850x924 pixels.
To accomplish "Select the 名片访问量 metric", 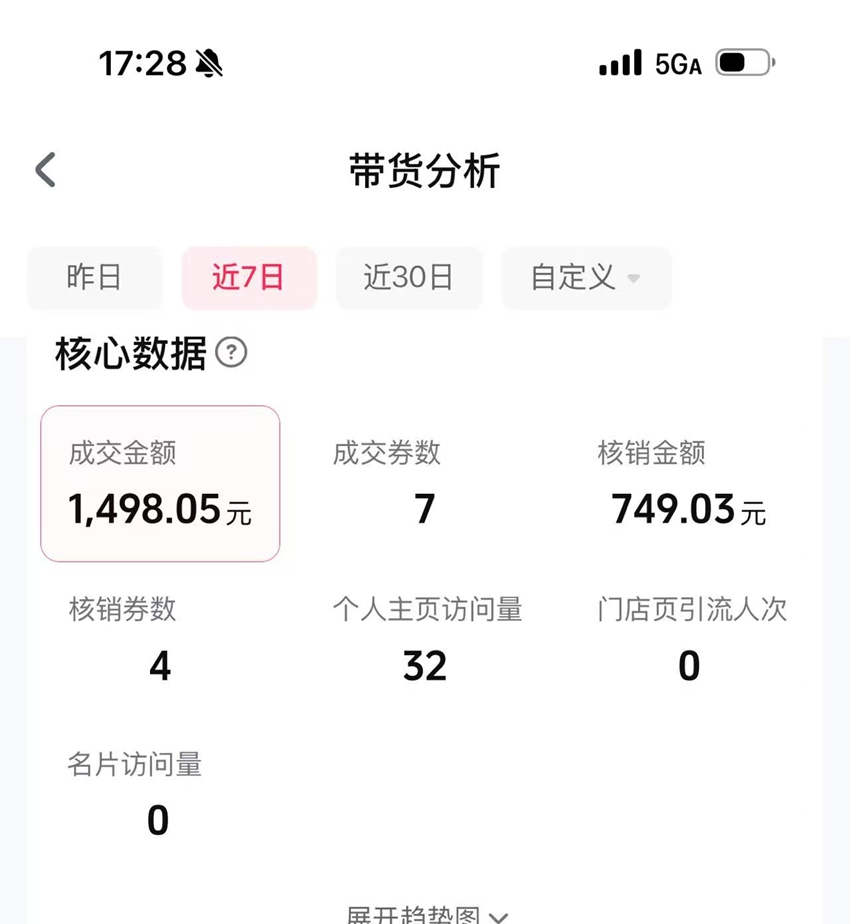I will tap(158, 794).
